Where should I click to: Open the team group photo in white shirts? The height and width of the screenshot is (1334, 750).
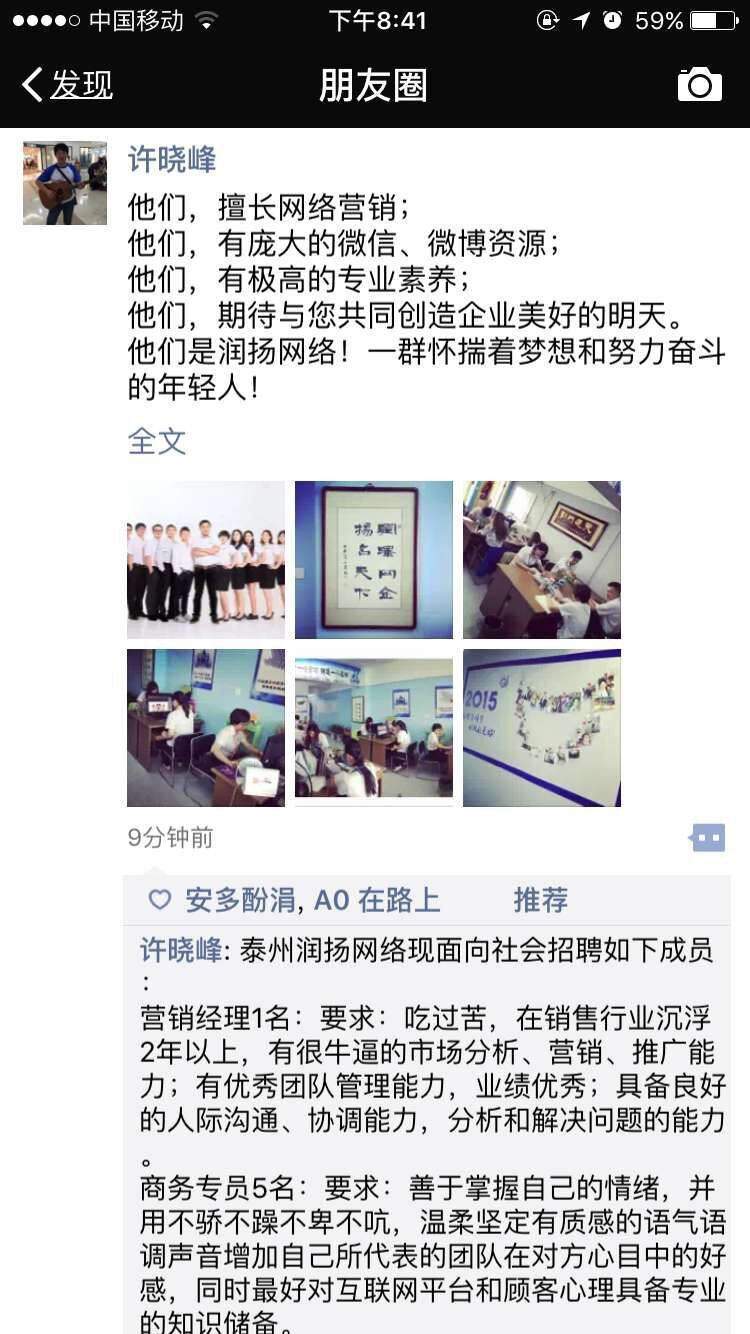pos(206,560)
